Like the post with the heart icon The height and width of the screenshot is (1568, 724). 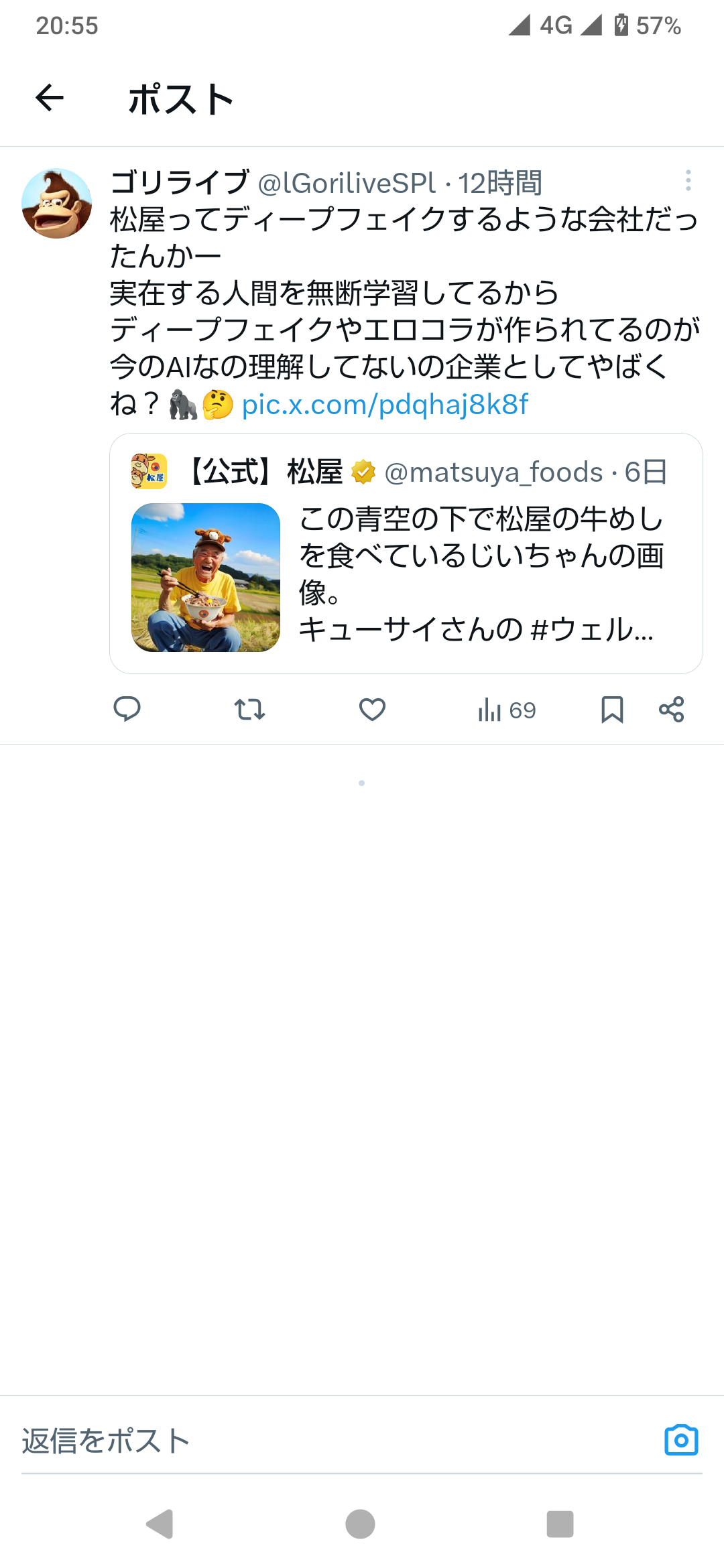coord(372,709)
